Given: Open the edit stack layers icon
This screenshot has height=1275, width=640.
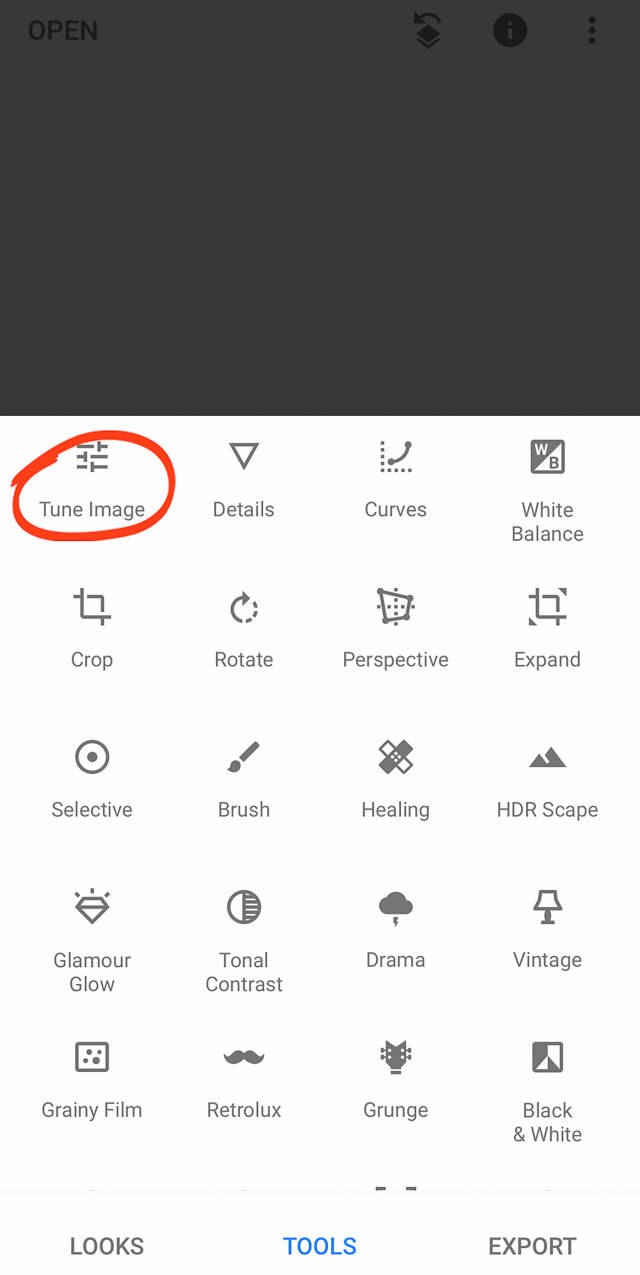Looking at the screenshot, I should pyautogui.click(x=428, y=31).
